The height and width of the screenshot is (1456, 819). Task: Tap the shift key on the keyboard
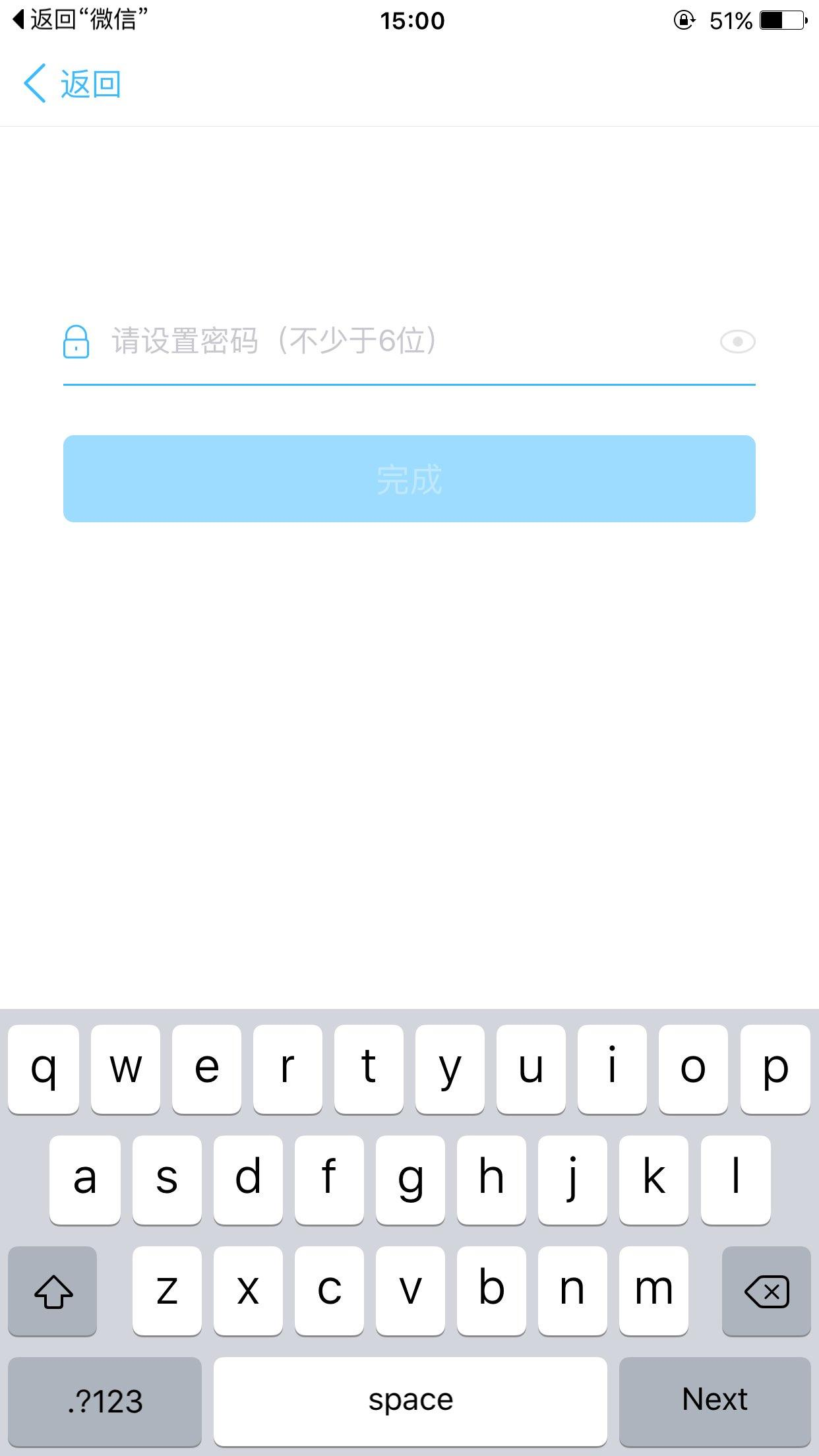click(53, 1291)
